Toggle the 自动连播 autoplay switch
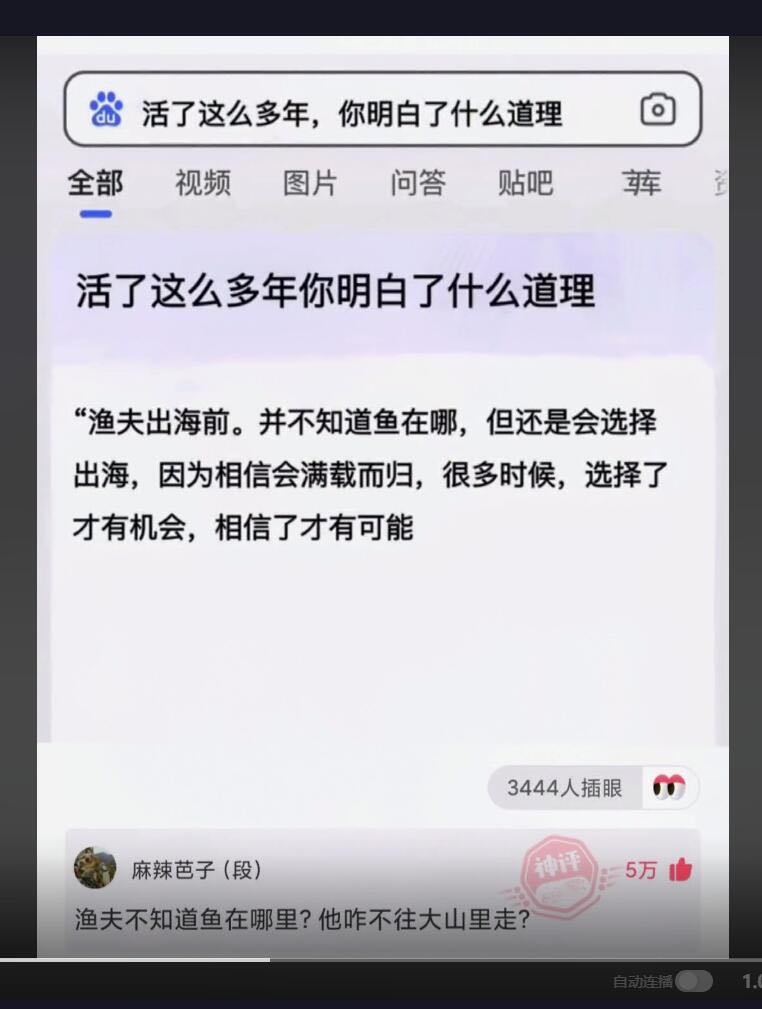 click(693, 981)
